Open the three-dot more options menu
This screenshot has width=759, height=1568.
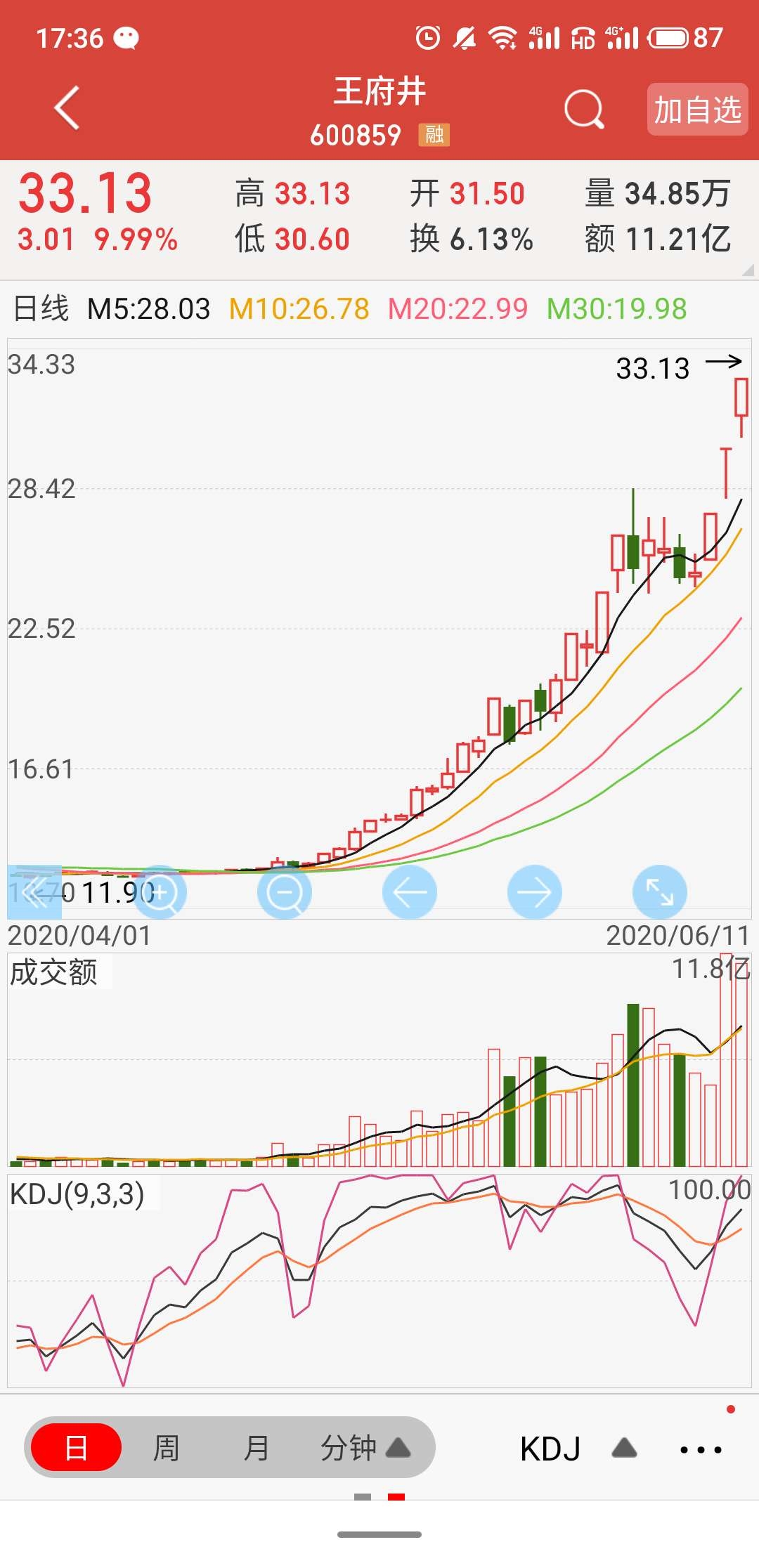[701, 1449]
